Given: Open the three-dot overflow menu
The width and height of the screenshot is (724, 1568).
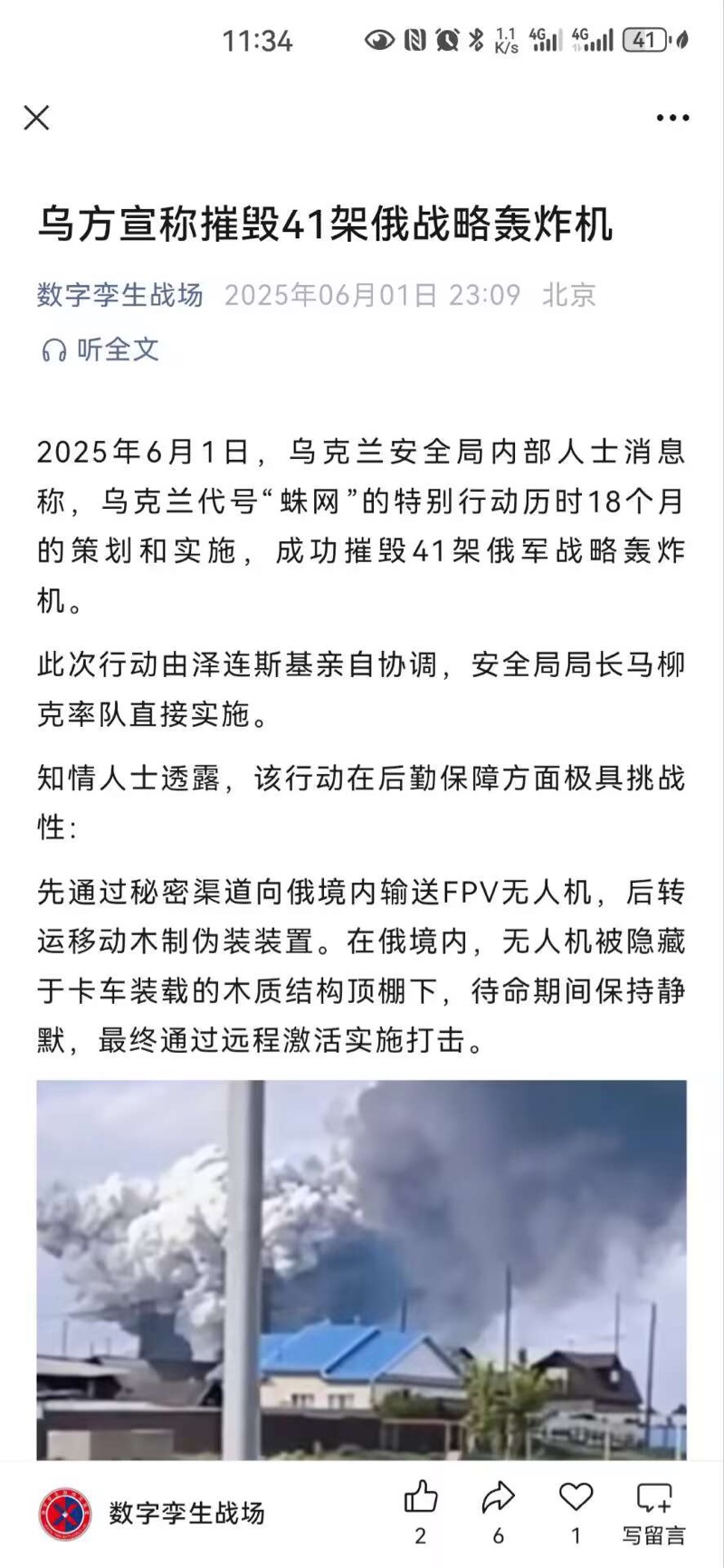Looking at the screenshot, I should [x=672, y=118].
